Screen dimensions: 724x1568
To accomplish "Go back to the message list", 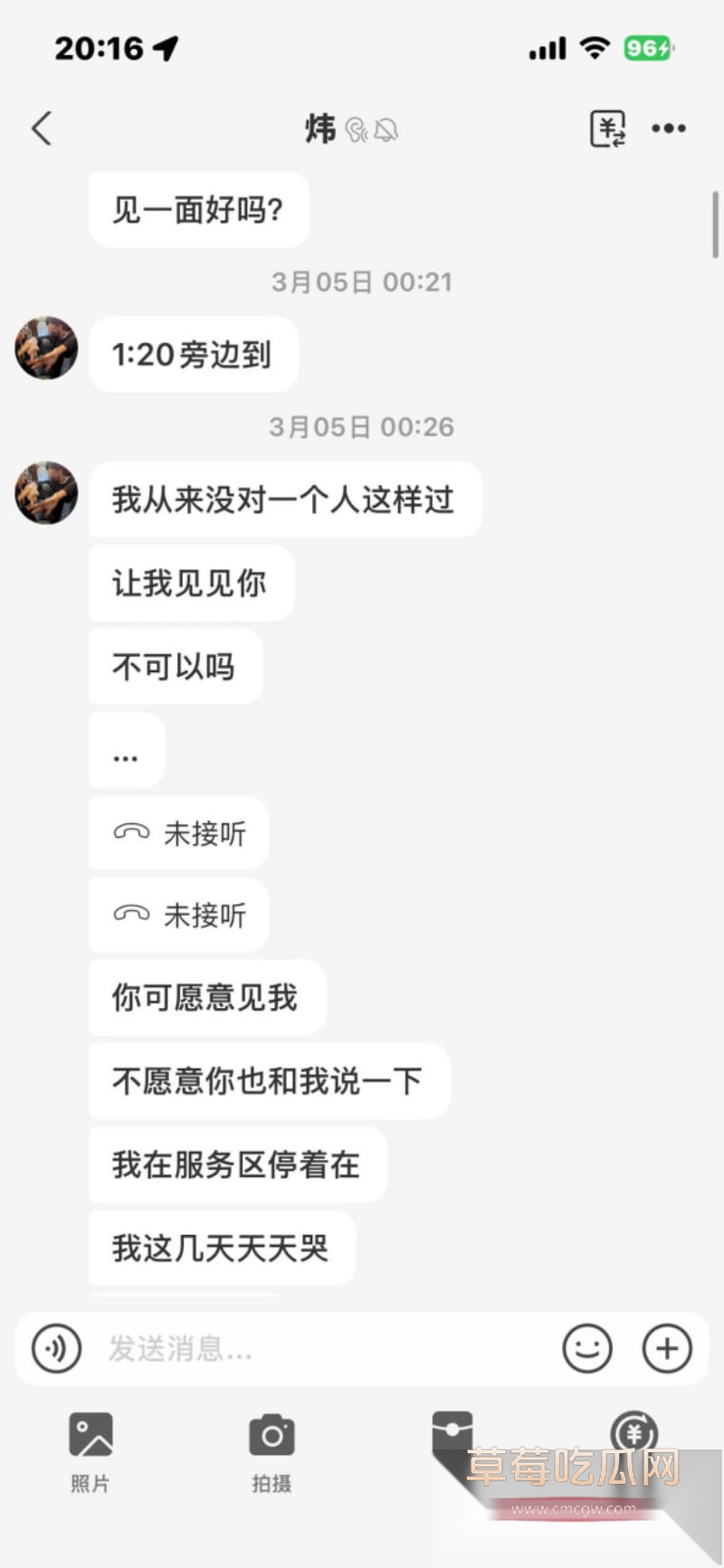I will point(42,128).
